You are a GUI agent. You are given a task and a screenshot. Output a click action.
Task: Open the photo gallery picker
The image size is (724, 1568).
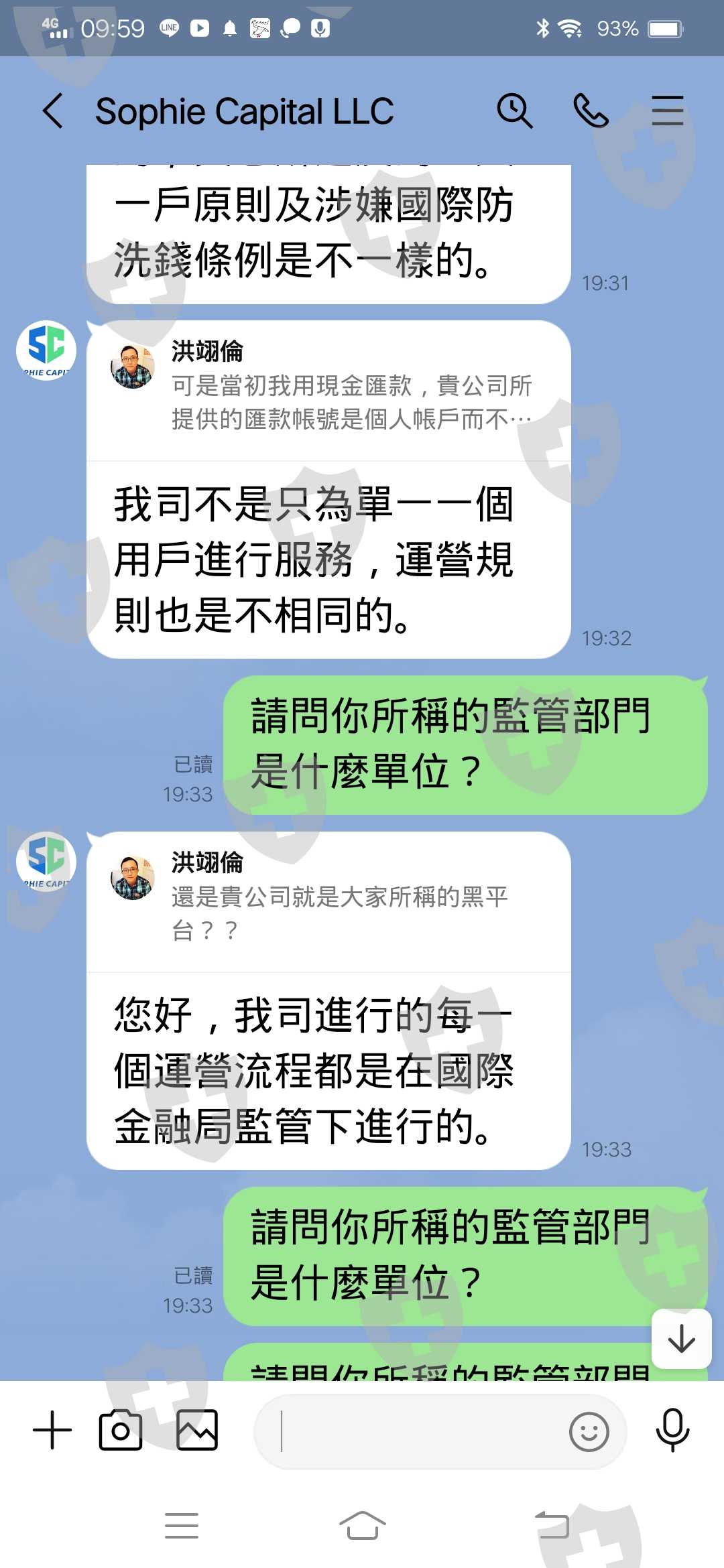[197, 1430]
